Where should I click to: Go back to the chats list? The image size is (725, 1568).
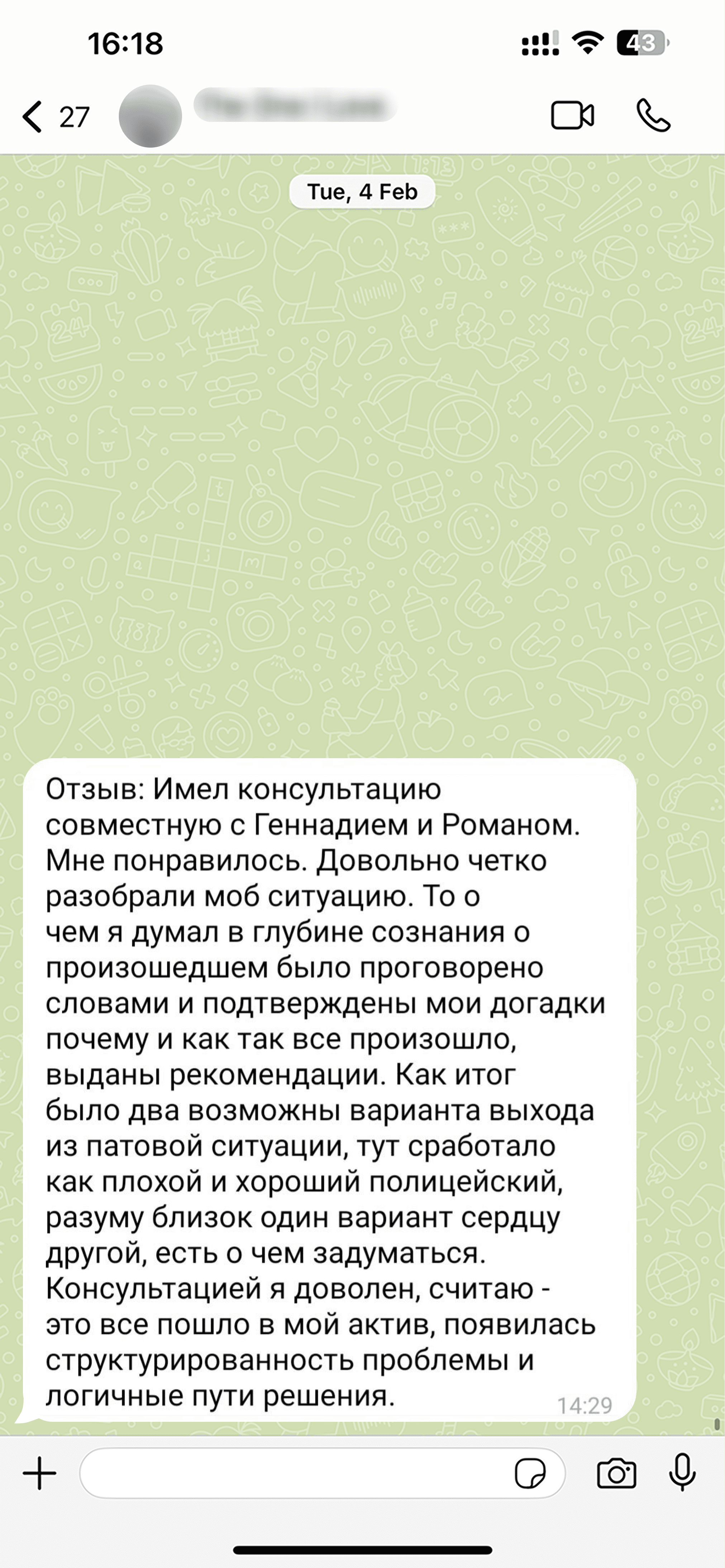click(34, 116)
